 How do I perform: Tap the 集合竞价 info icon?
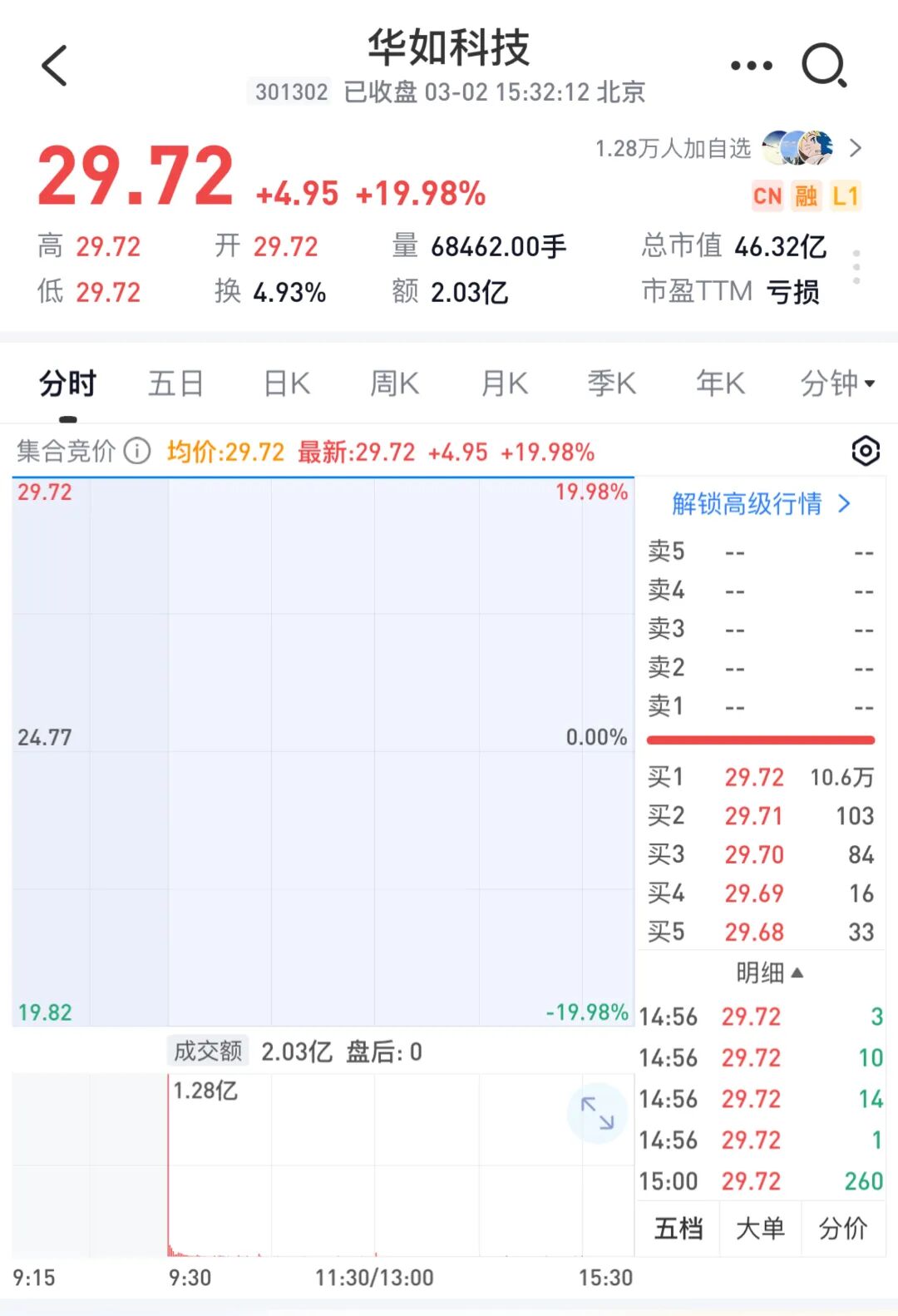click(x=137, y=452)
